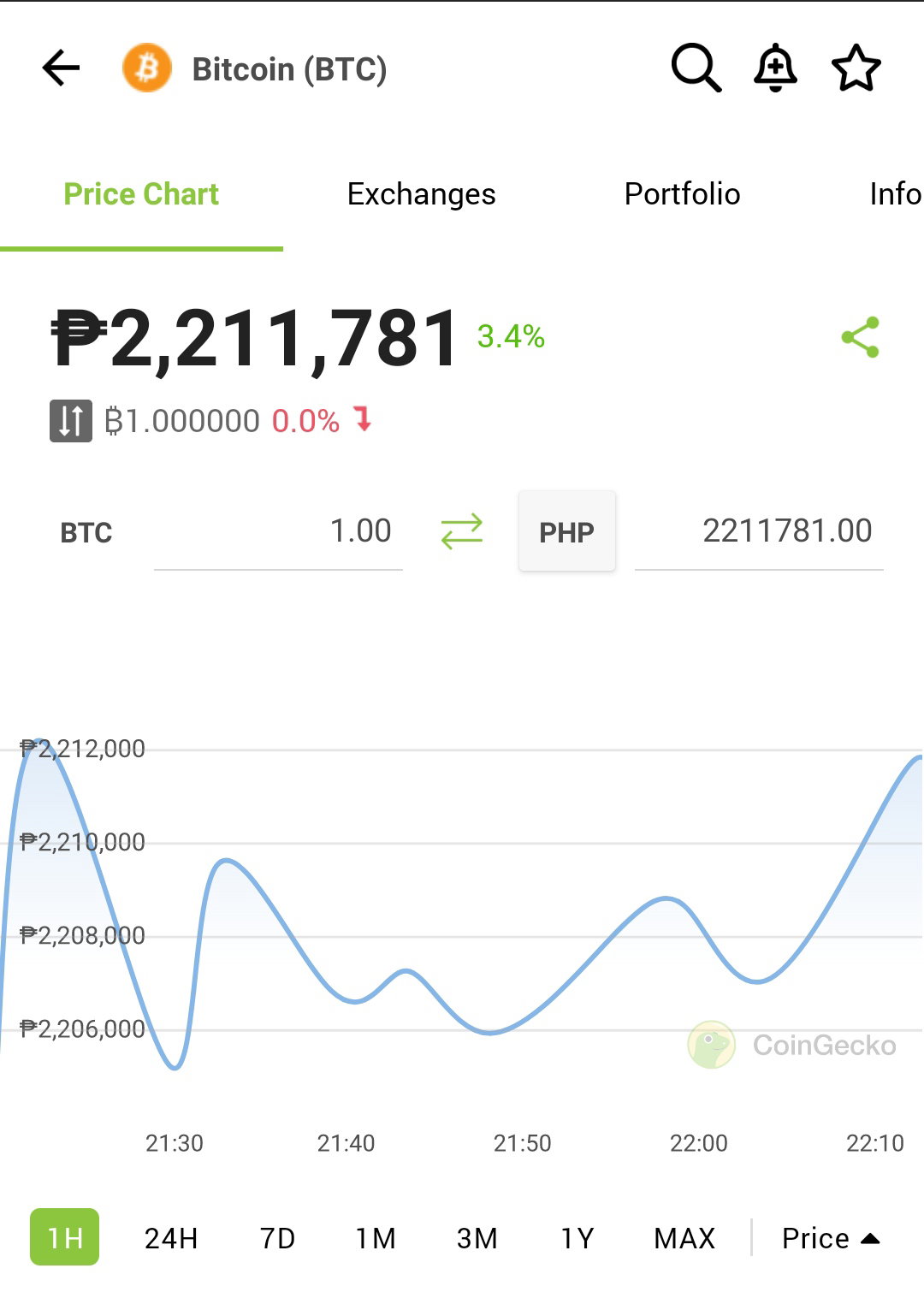Share the Bitcoin price
Viewport: 924px width, 1292px height.
point(861,337)
